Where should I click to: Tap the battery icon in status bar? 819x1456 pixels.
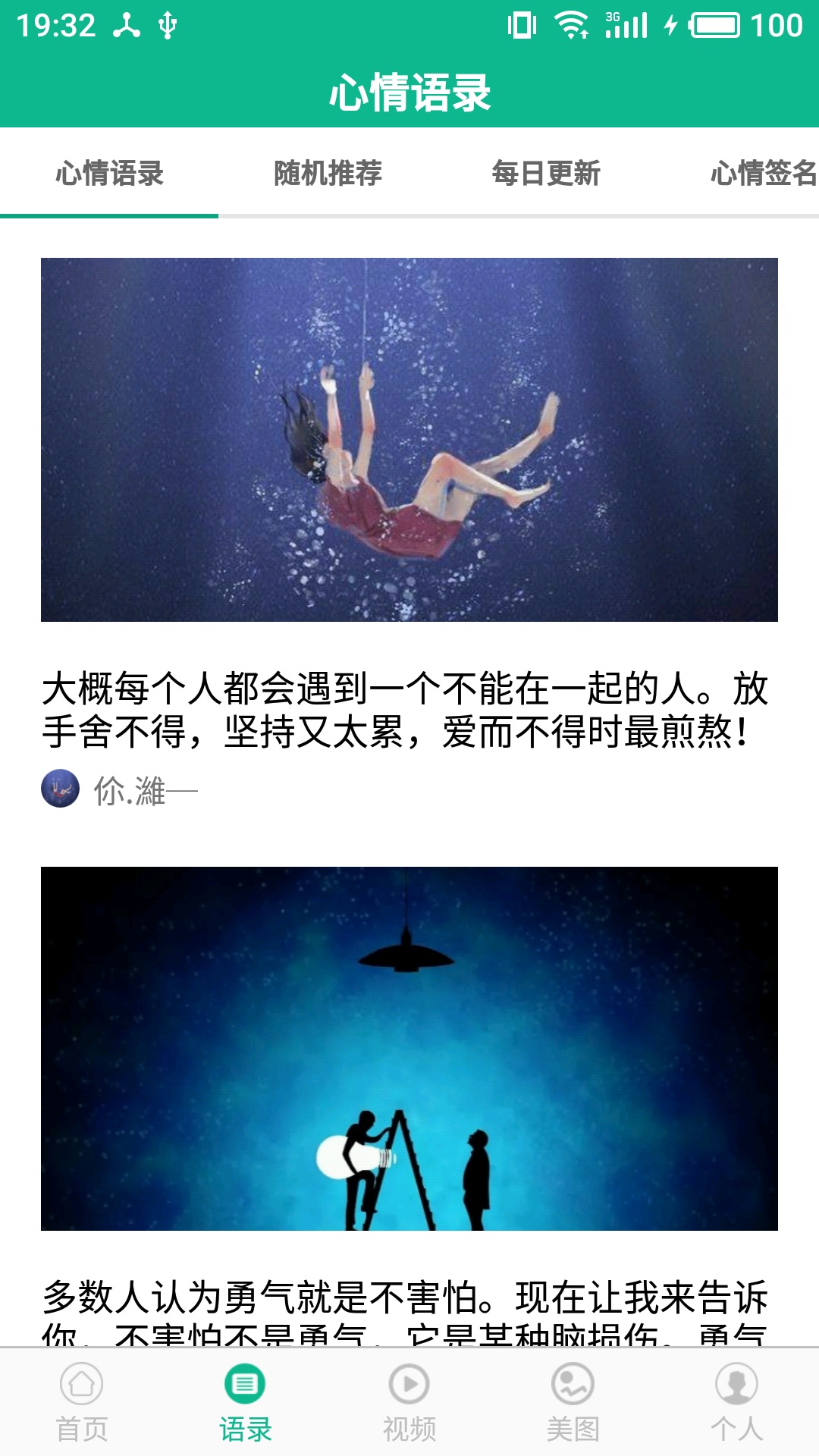click(x=717, y=23)
